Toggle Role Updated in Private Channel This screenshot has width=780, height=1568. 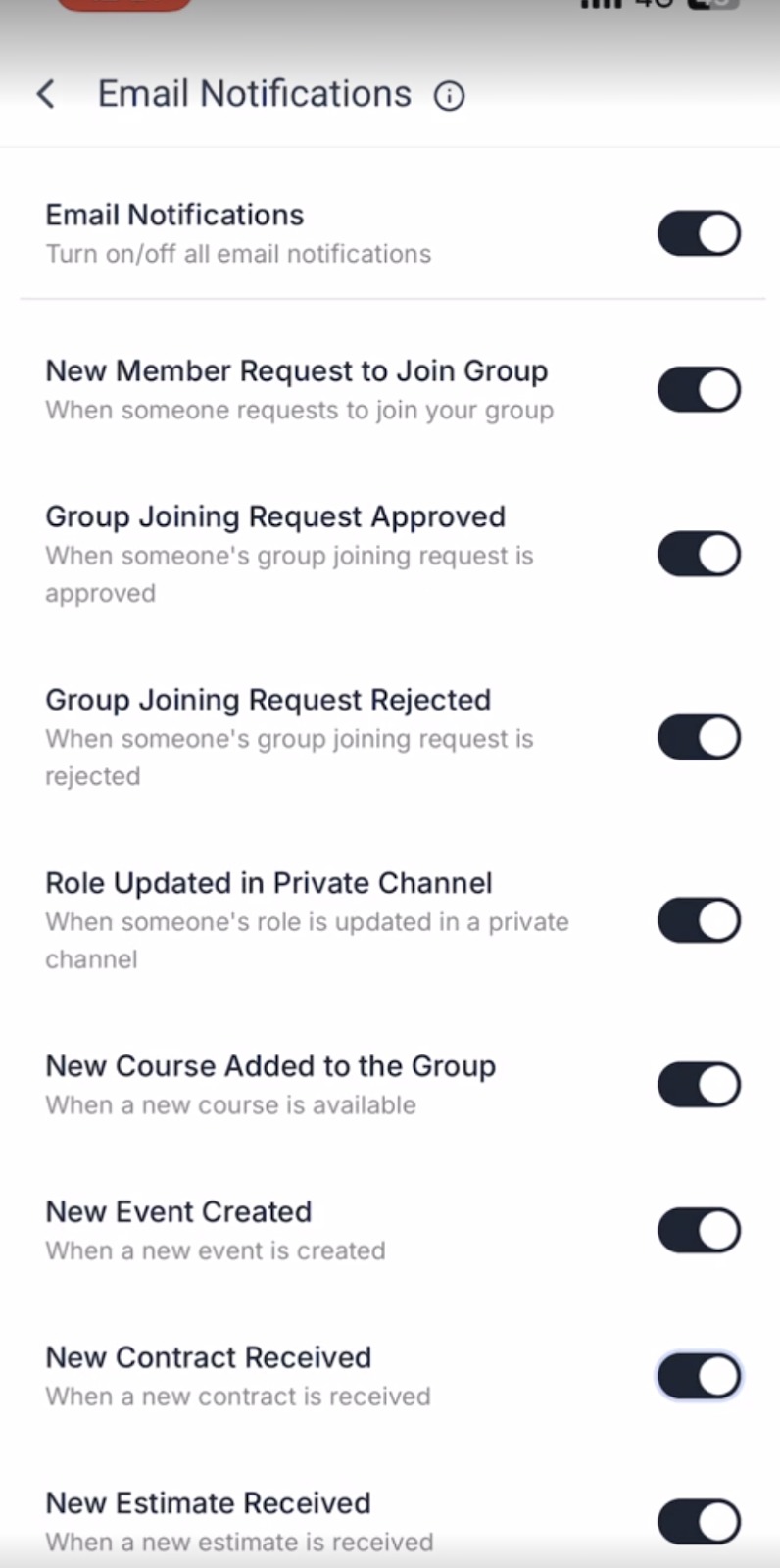pyautogui.click(x=699, y=920)
